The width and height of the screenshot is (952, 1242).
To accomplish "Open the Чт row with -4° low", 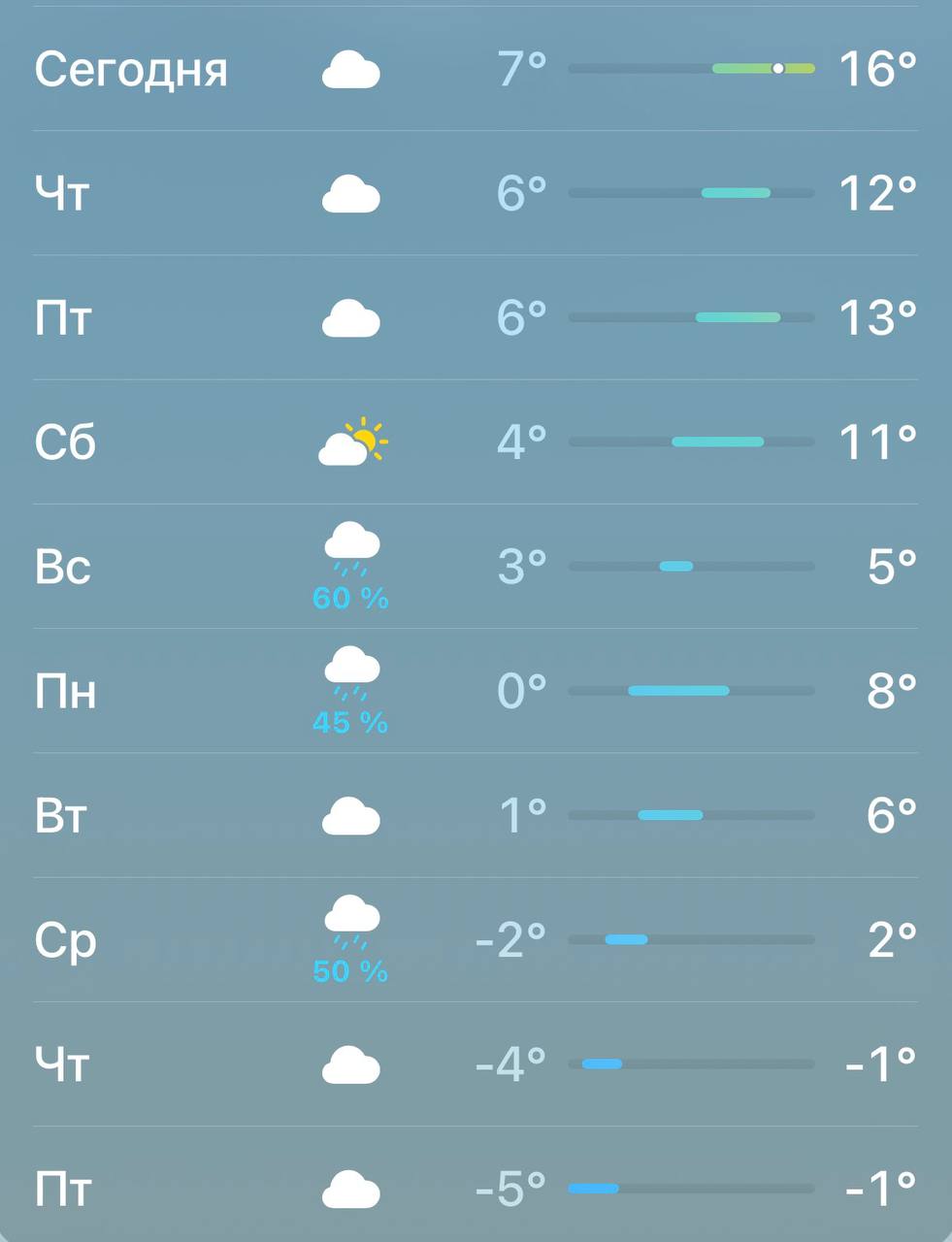I will pyautogui.click(x=476, y=1063).
